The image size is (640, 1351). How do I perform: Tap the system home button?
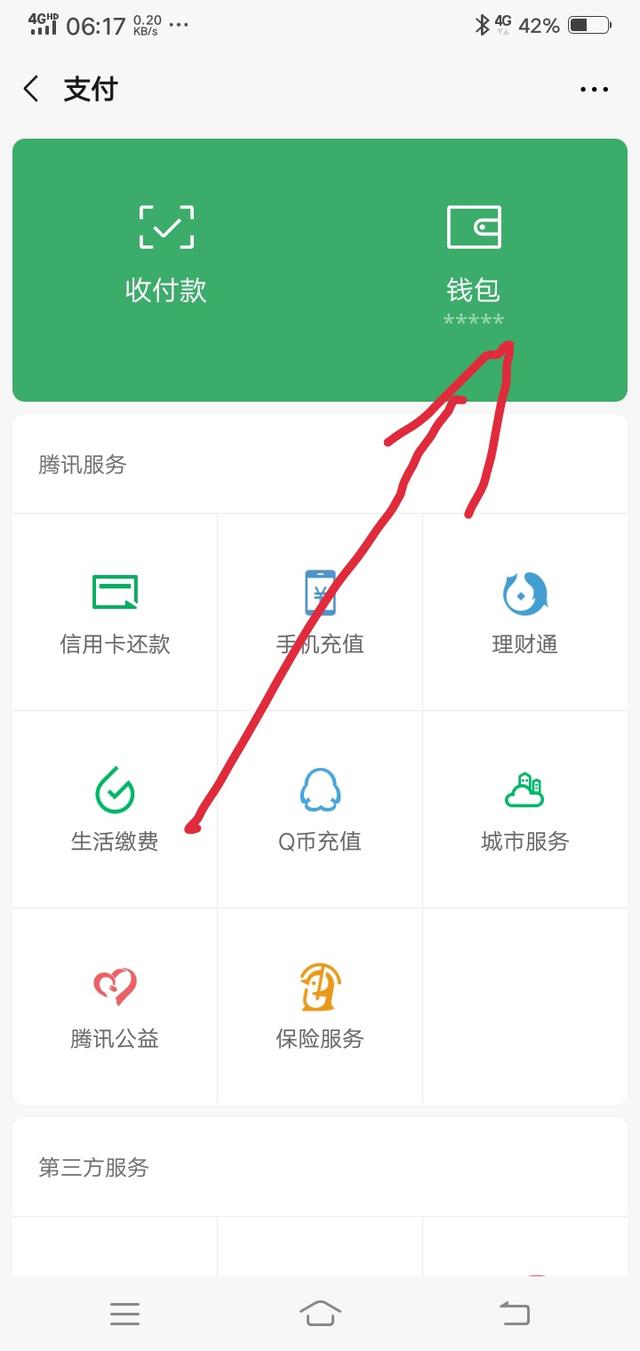tap(320, 1313)
